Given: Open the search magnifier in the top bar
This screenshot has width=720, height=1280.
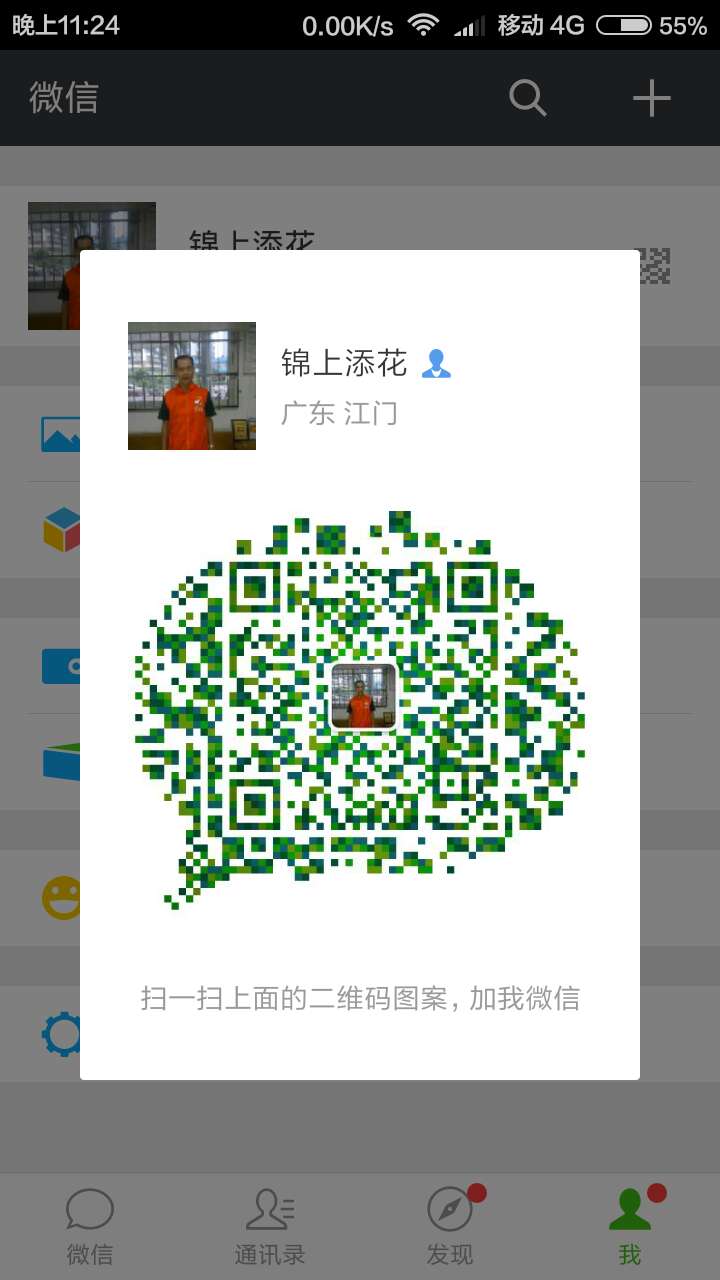Looking at the screenshot, I should pyautogui.click(x=527, y=98).
